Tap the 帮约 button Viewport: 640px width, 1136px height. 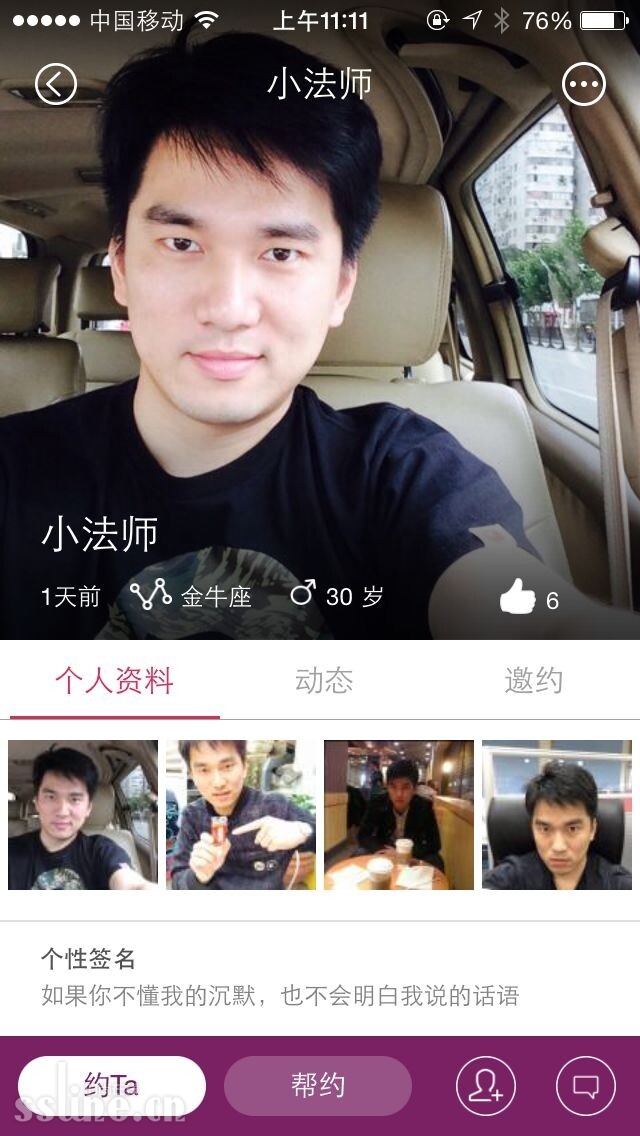(x=318, y=1086)
